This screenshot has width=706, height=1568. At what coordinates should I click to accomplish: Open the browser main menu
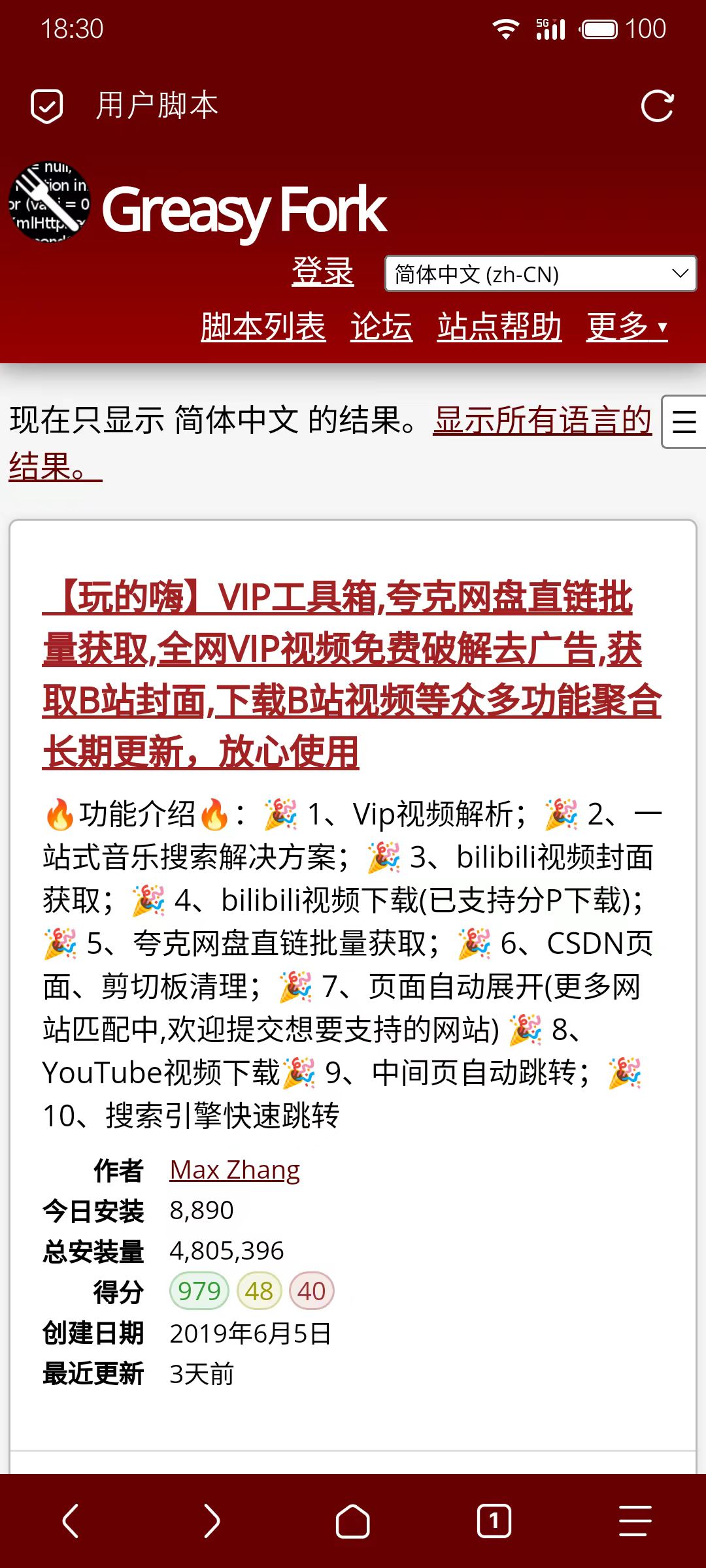pos(635,1521)
